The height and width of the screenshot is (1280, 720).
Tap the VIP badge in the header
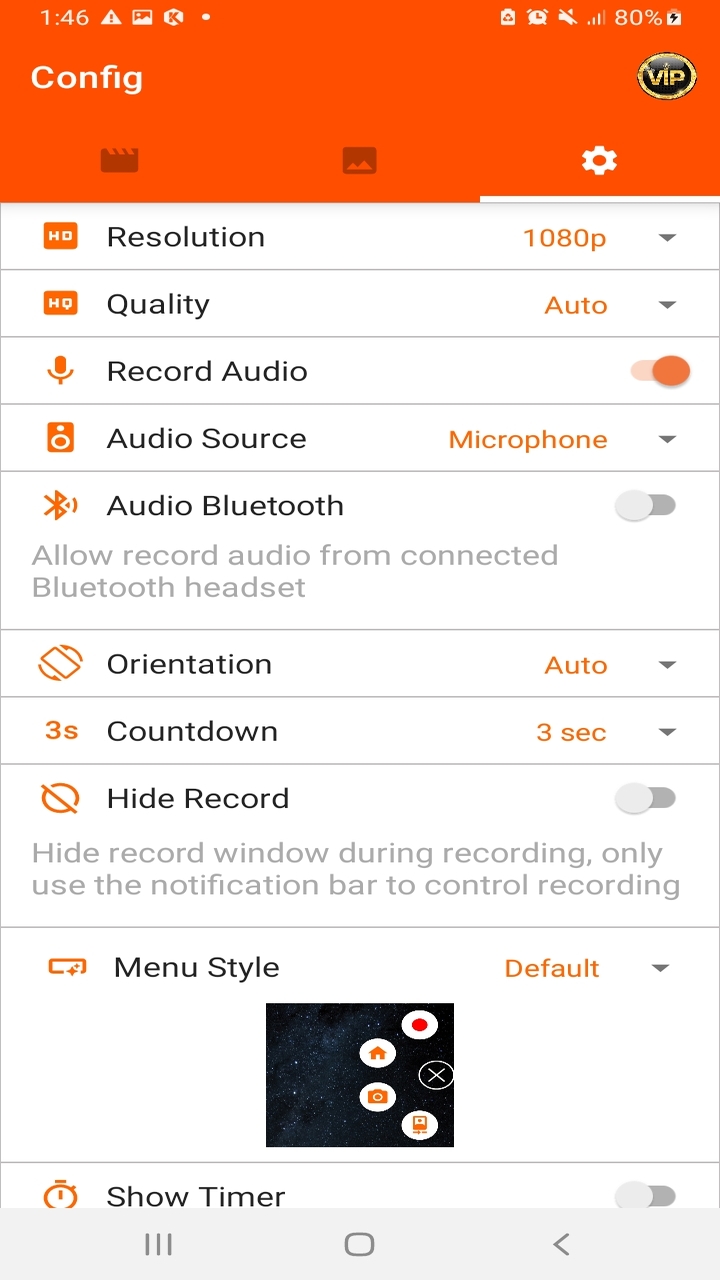[666, 76]
